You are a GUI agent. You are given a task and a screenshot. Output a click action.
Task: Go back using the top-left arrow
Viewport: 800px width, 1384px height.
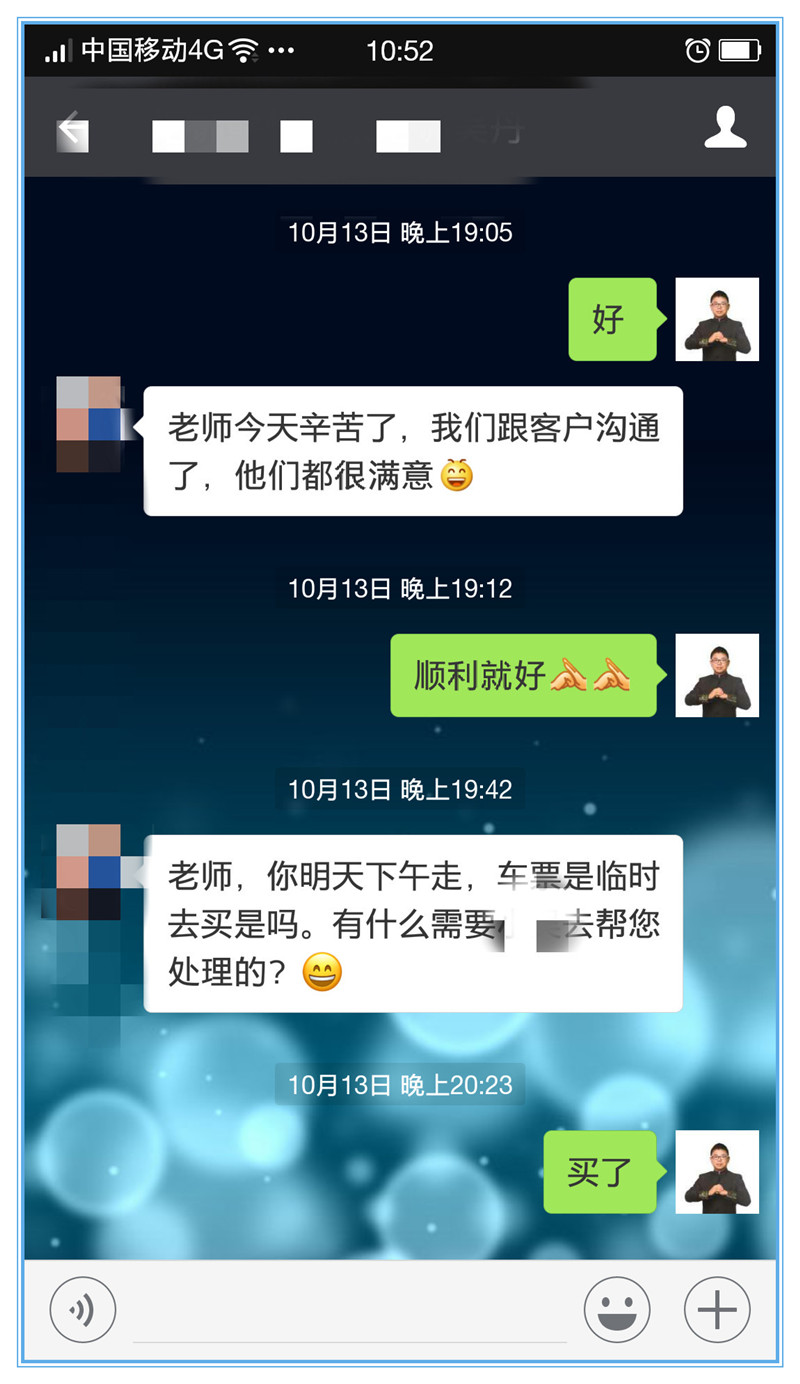(70, 130)
